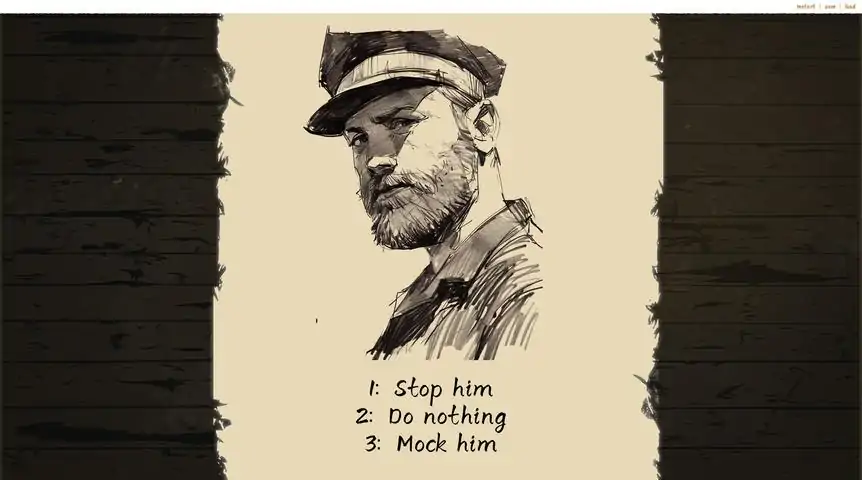Open the save link

pyautogui.click(x=830, y=6)
